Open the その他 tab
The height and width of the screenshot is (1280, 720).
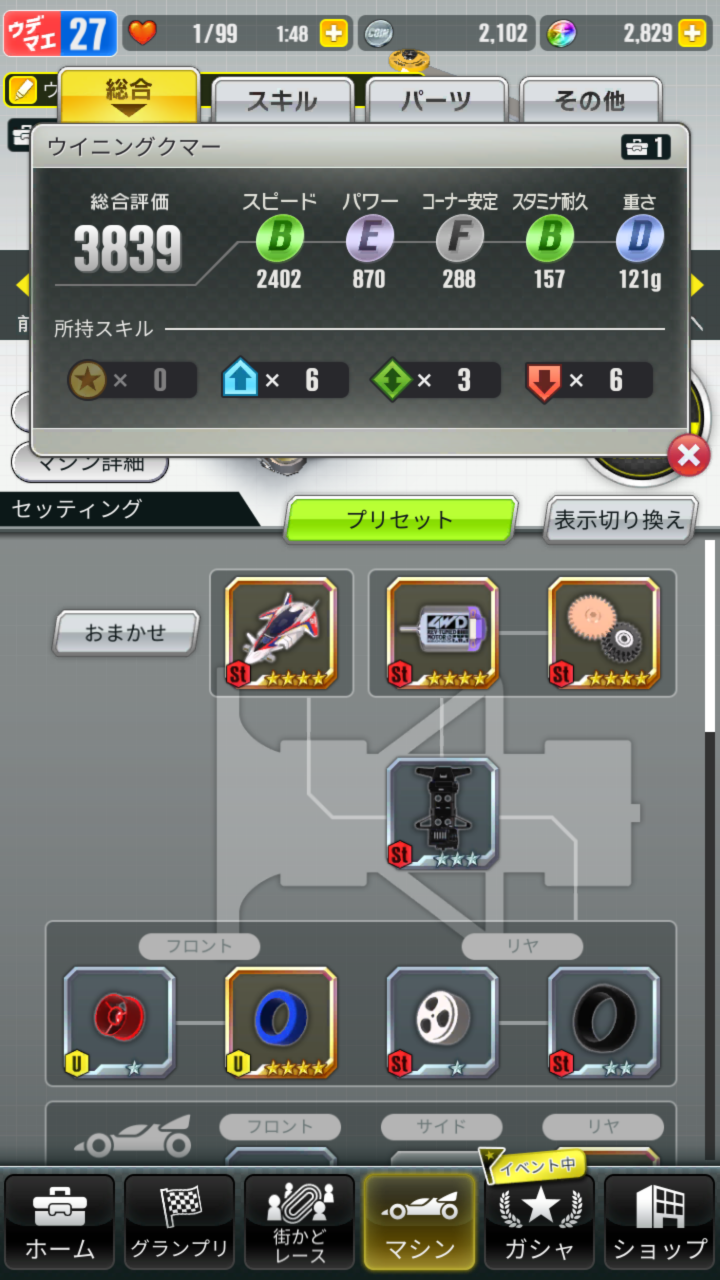point(589,100)
